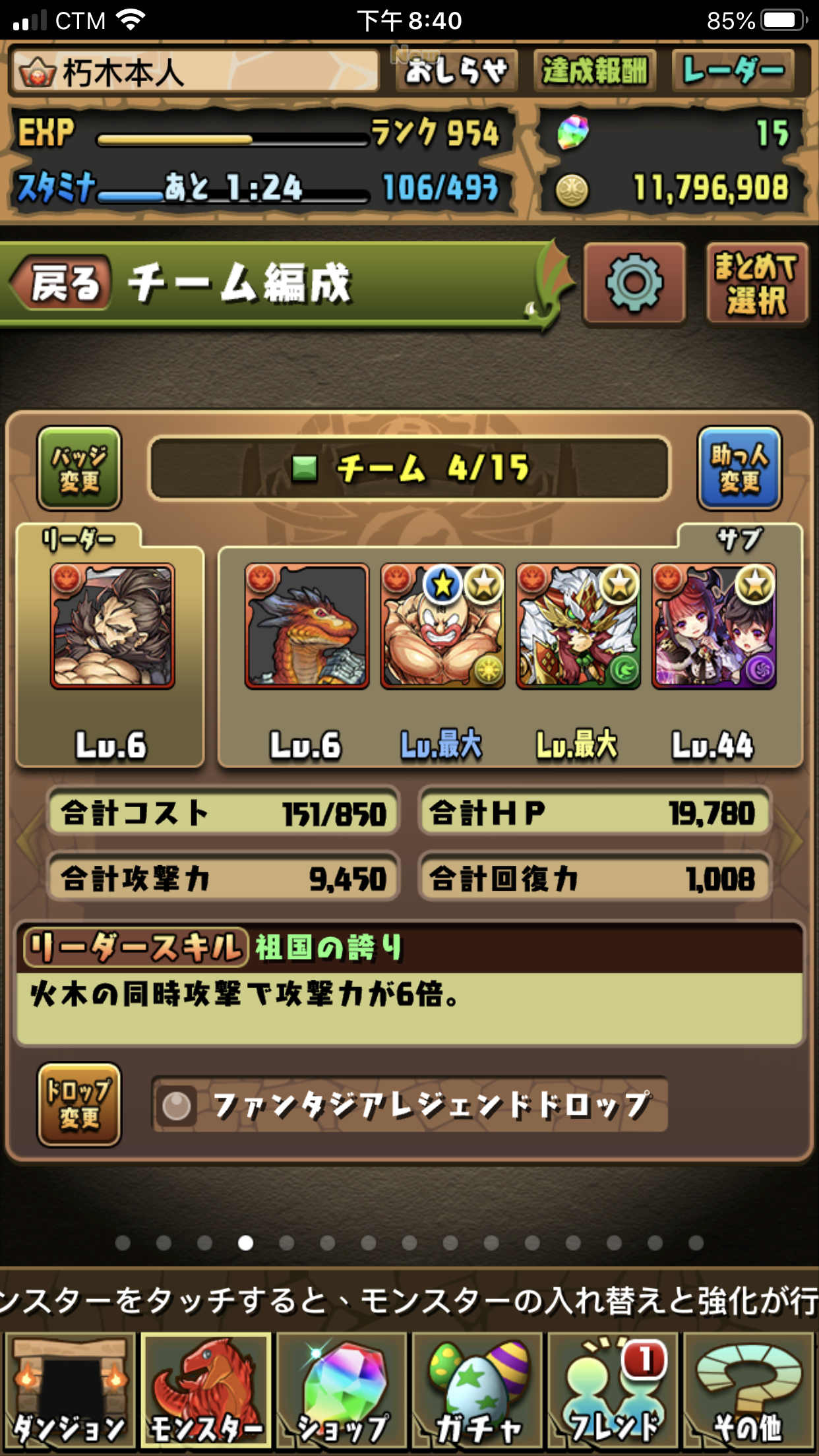Screen dimensions: 819x1456
Task: Select the orange dragon sub monster
Action: point(307,626)
